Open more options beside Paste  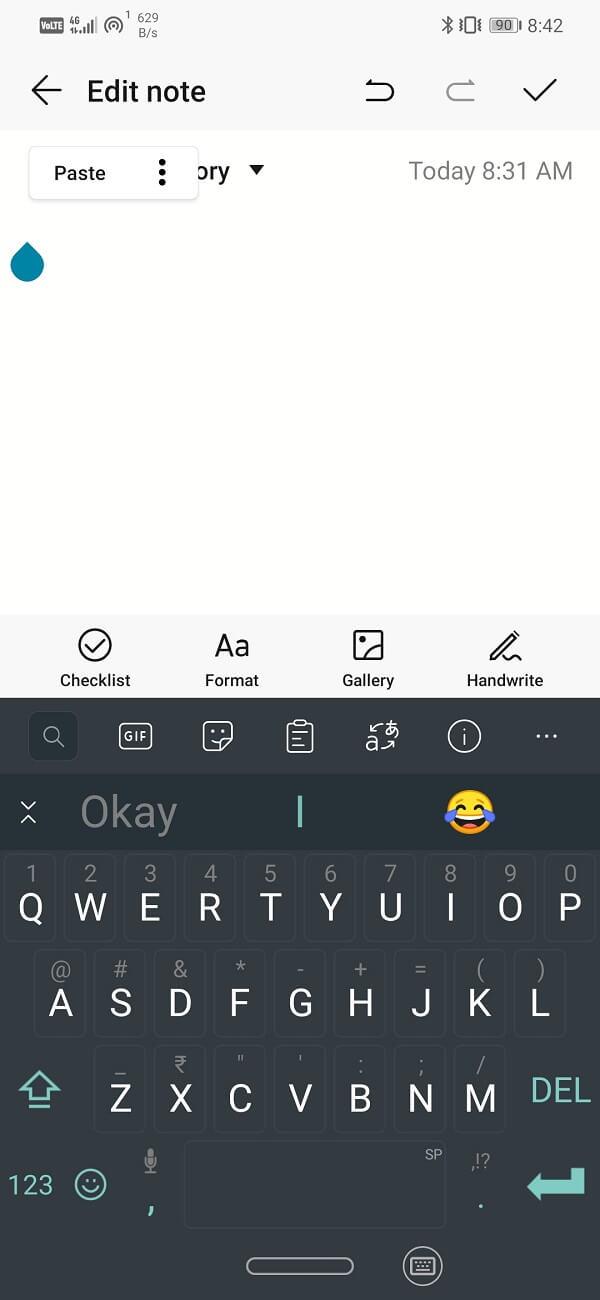coord(162,173)
